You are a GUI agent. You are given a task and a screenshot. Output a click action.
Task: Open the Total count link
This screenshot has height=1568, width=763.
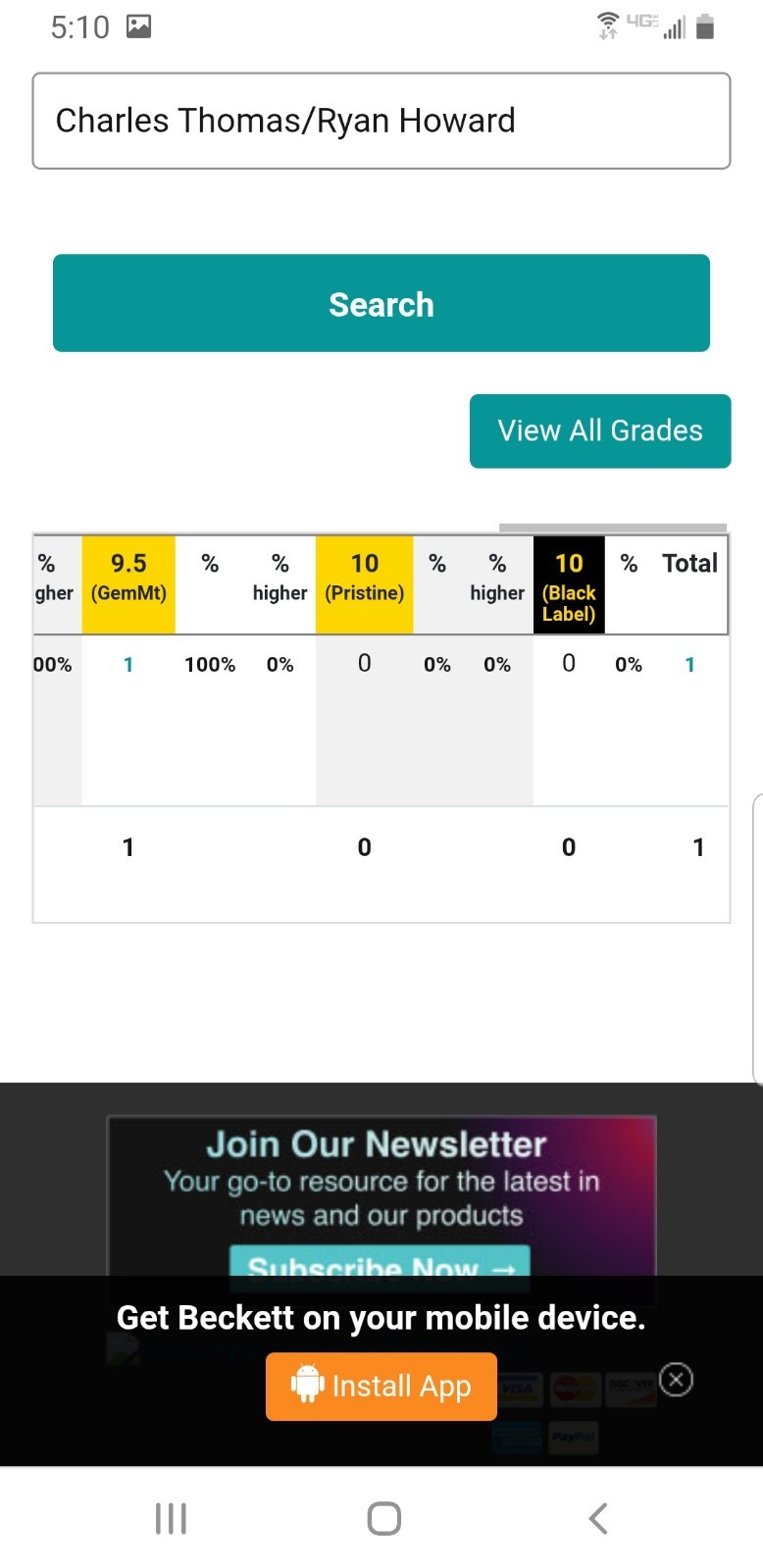pos(689,665)
